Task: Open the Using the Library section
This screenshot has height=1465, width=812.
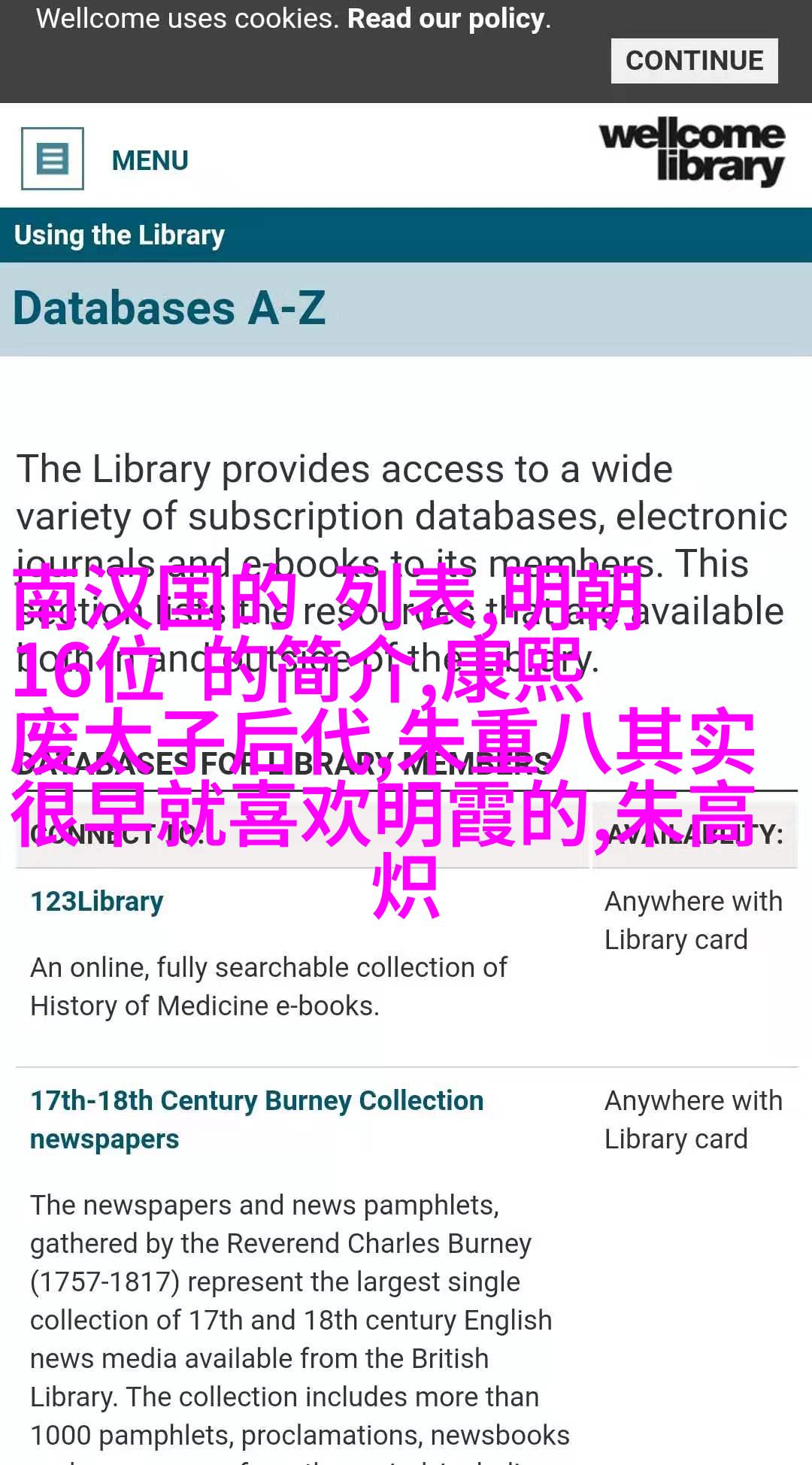Action: (x=120, y=235)
